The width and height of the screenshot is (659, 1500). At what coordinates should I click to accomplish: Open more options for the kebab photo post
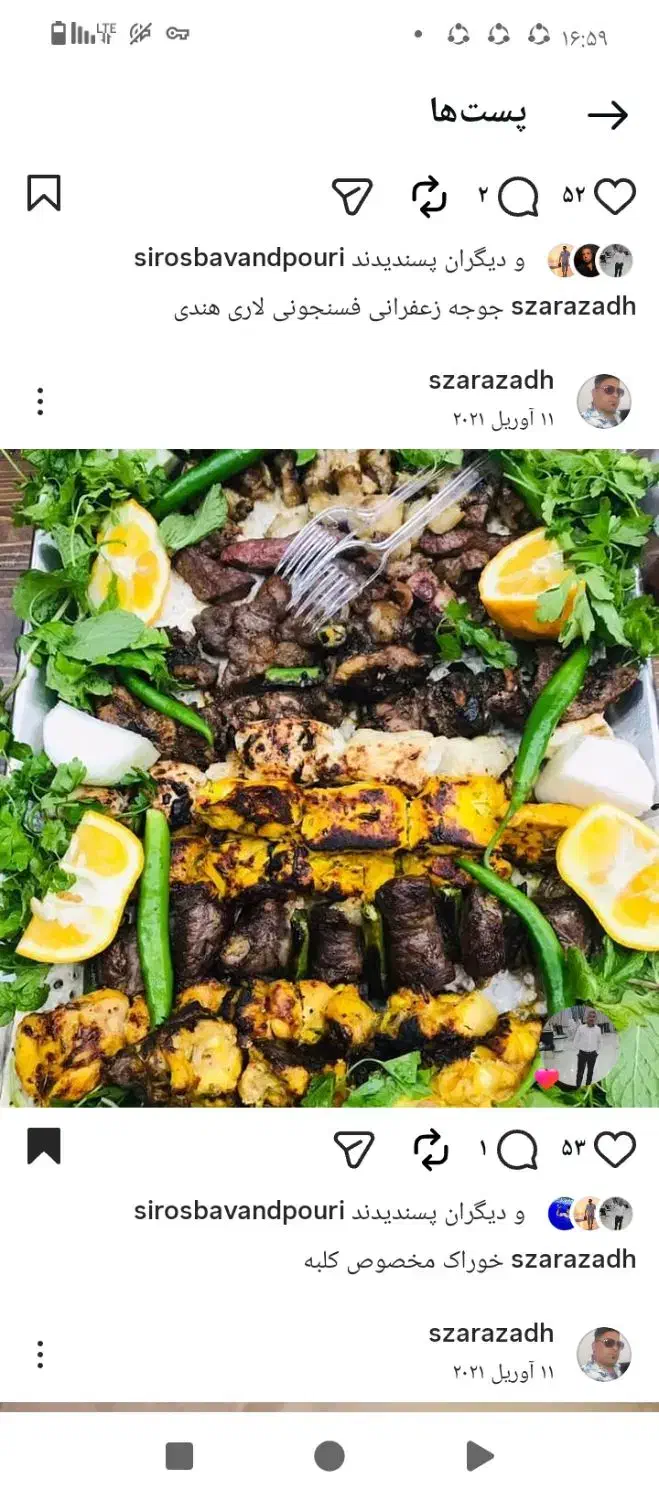pos(40,401)
